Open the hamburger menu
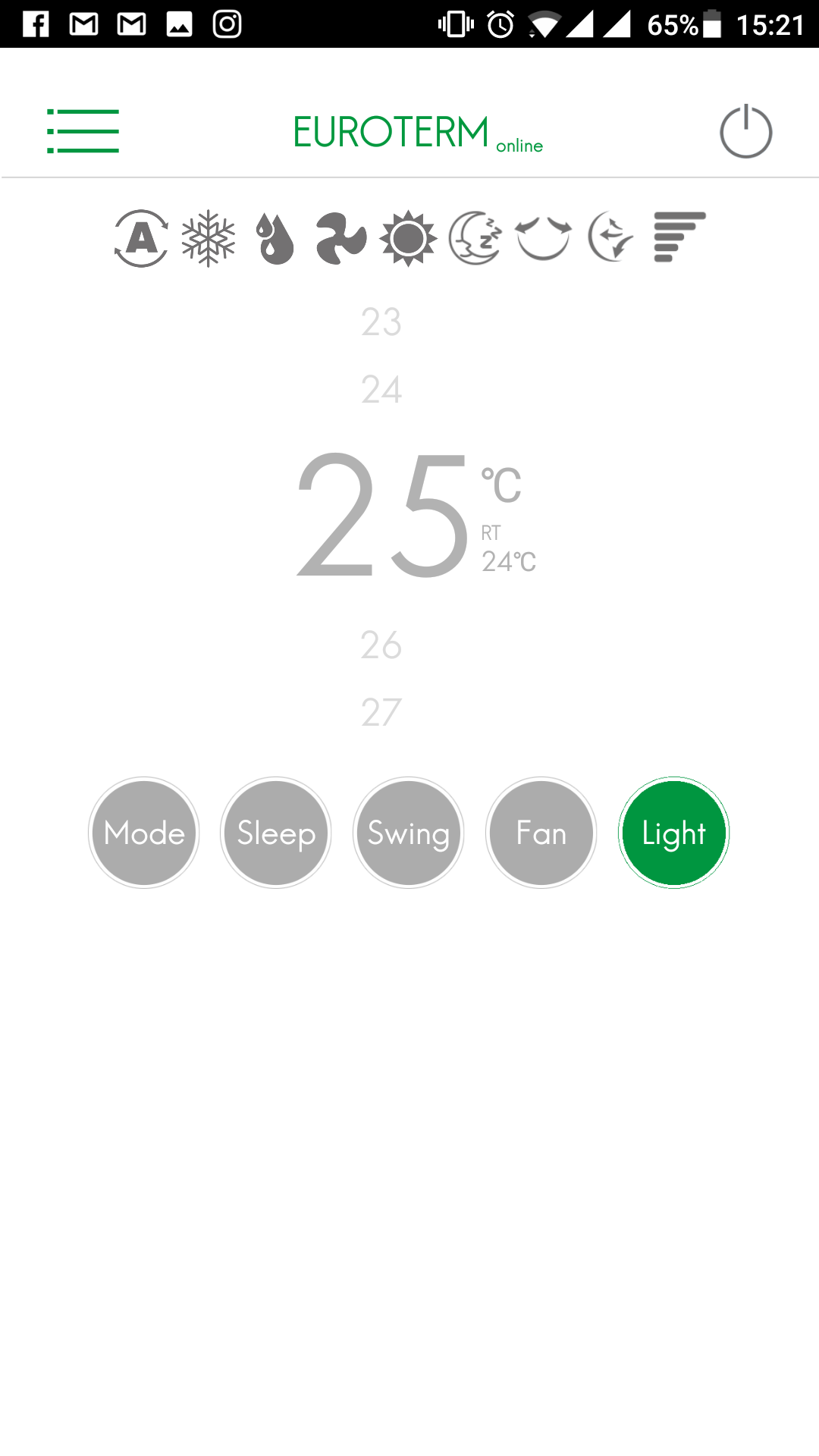The image size is (819, 1456). coord(83,130)
